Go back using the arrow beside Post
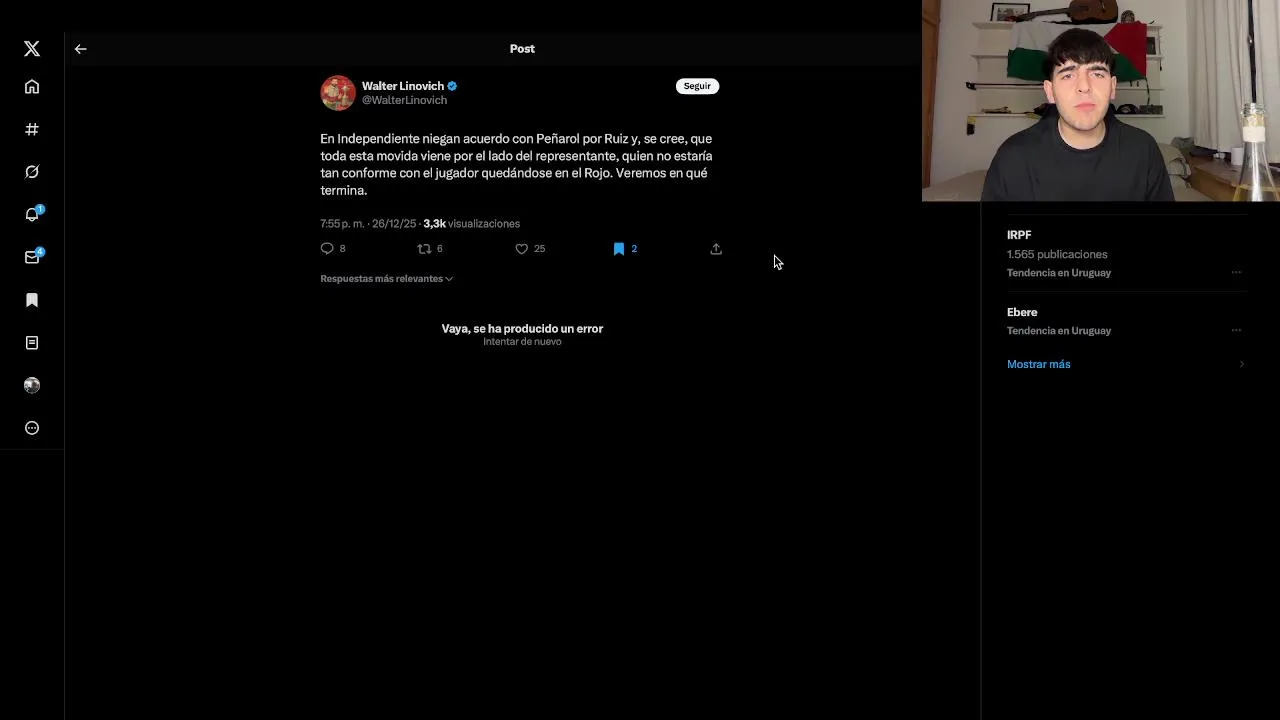 click(81, 49)
